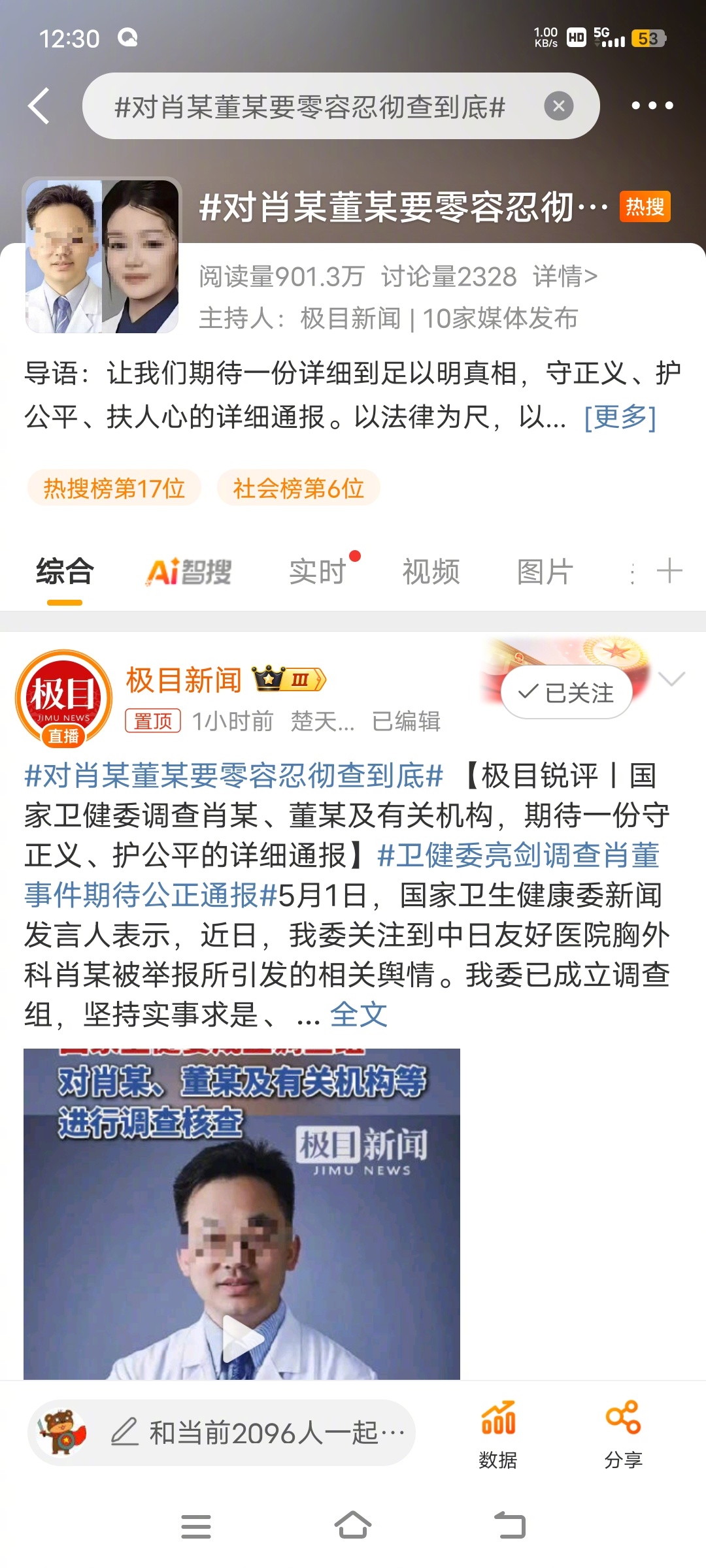706x1568 pixels.
Task: Expand the post options chevron
Action: (x=672, y=679)
